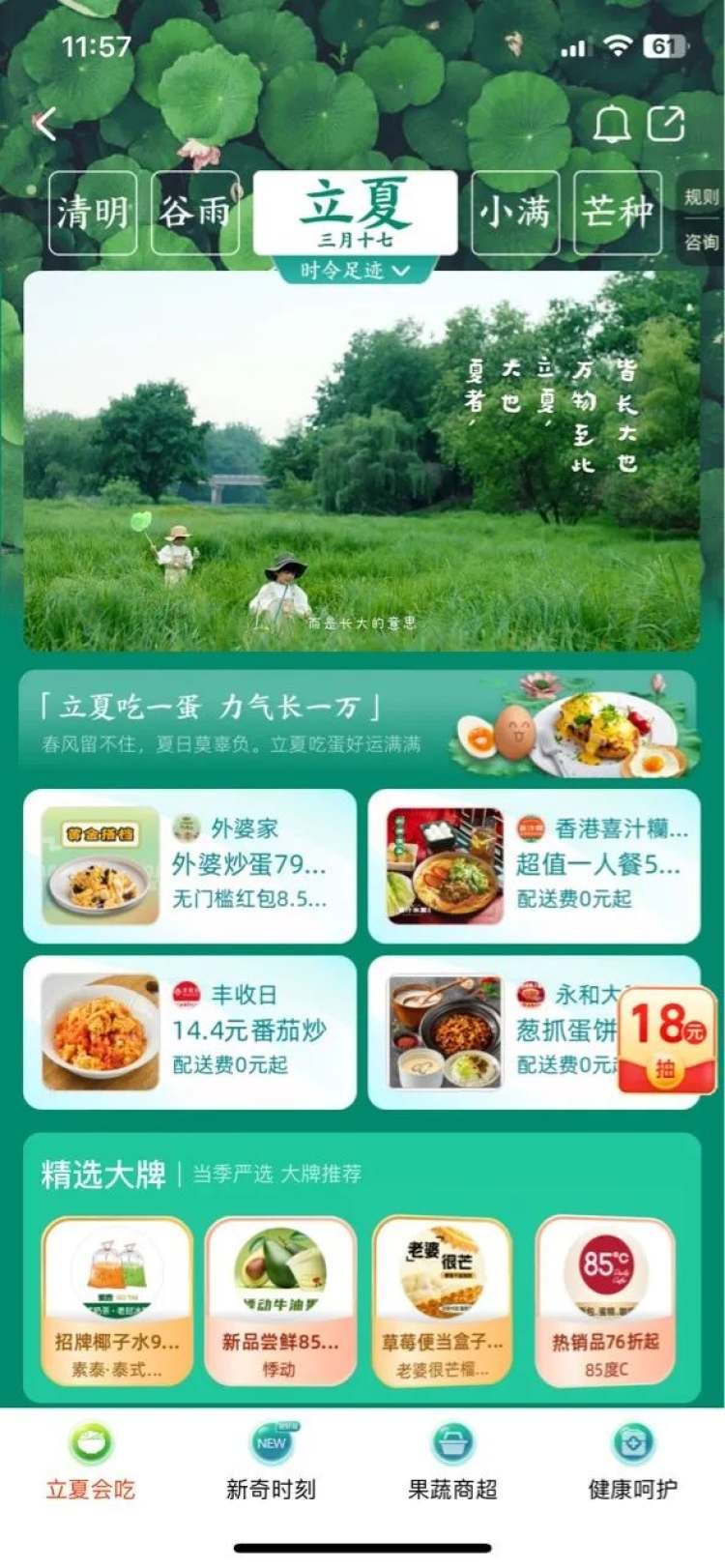
Task: Switch to the 清明 solar term tab
Action: 93,212
